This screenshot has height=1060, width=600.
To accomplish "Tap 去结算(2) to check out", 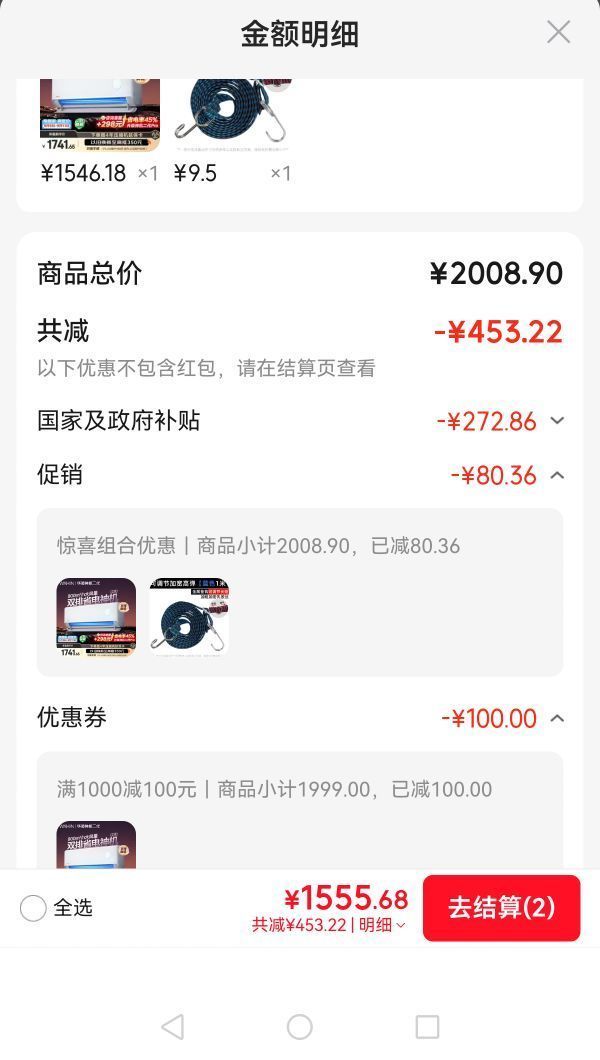I will coord(501,908).
